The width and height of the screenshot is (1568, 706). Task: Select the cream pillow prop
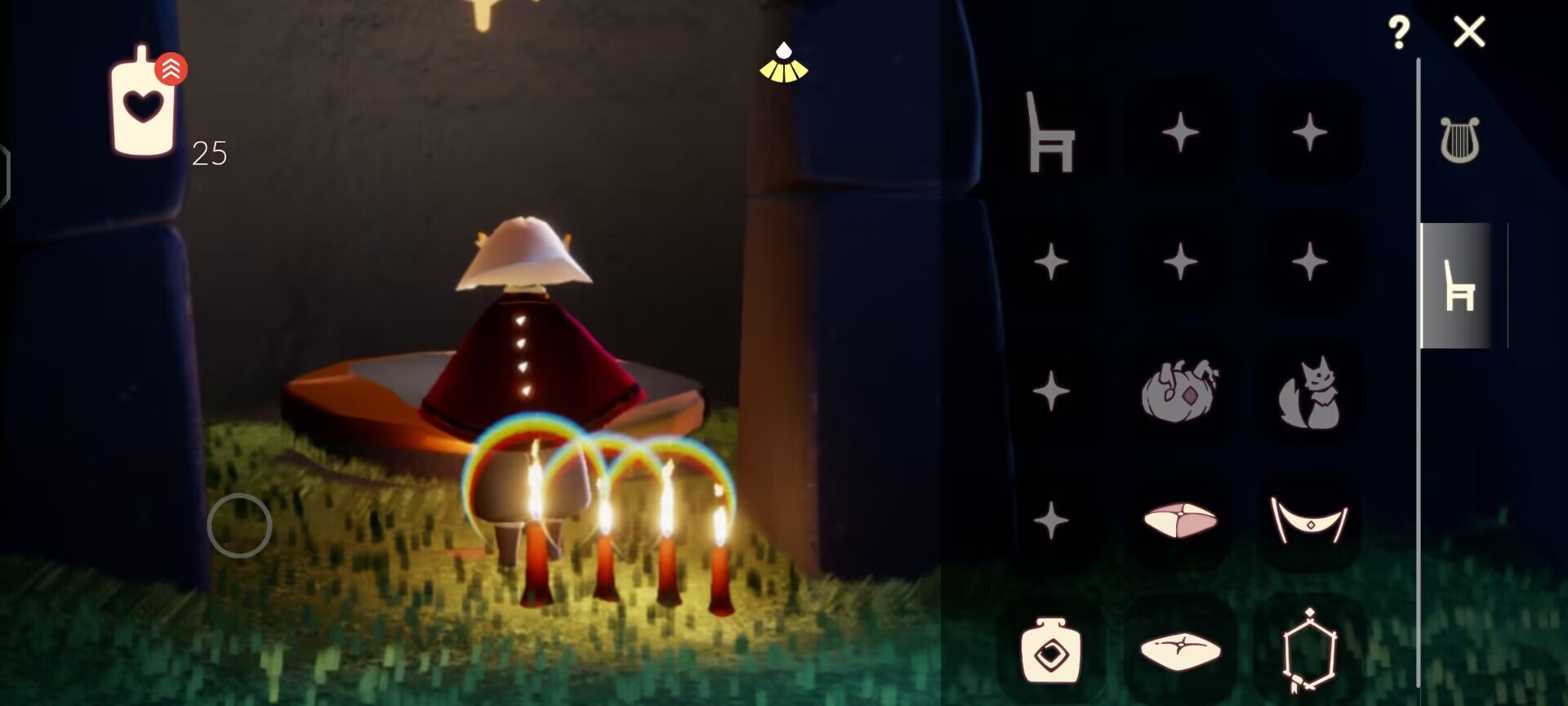[x=1180, y=651]
